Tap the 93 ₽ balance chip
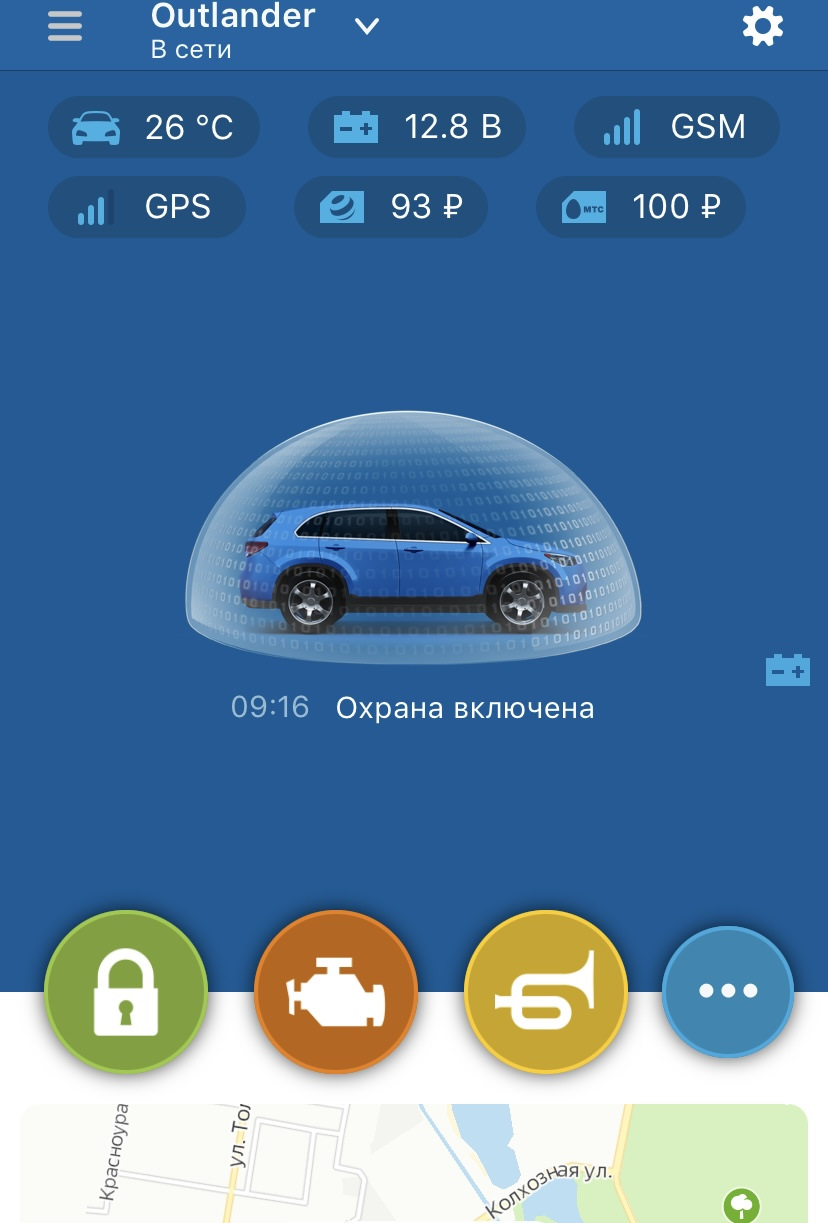This screenshot has height=1223, width=828. pyautogui.click(x=391, y=207)
